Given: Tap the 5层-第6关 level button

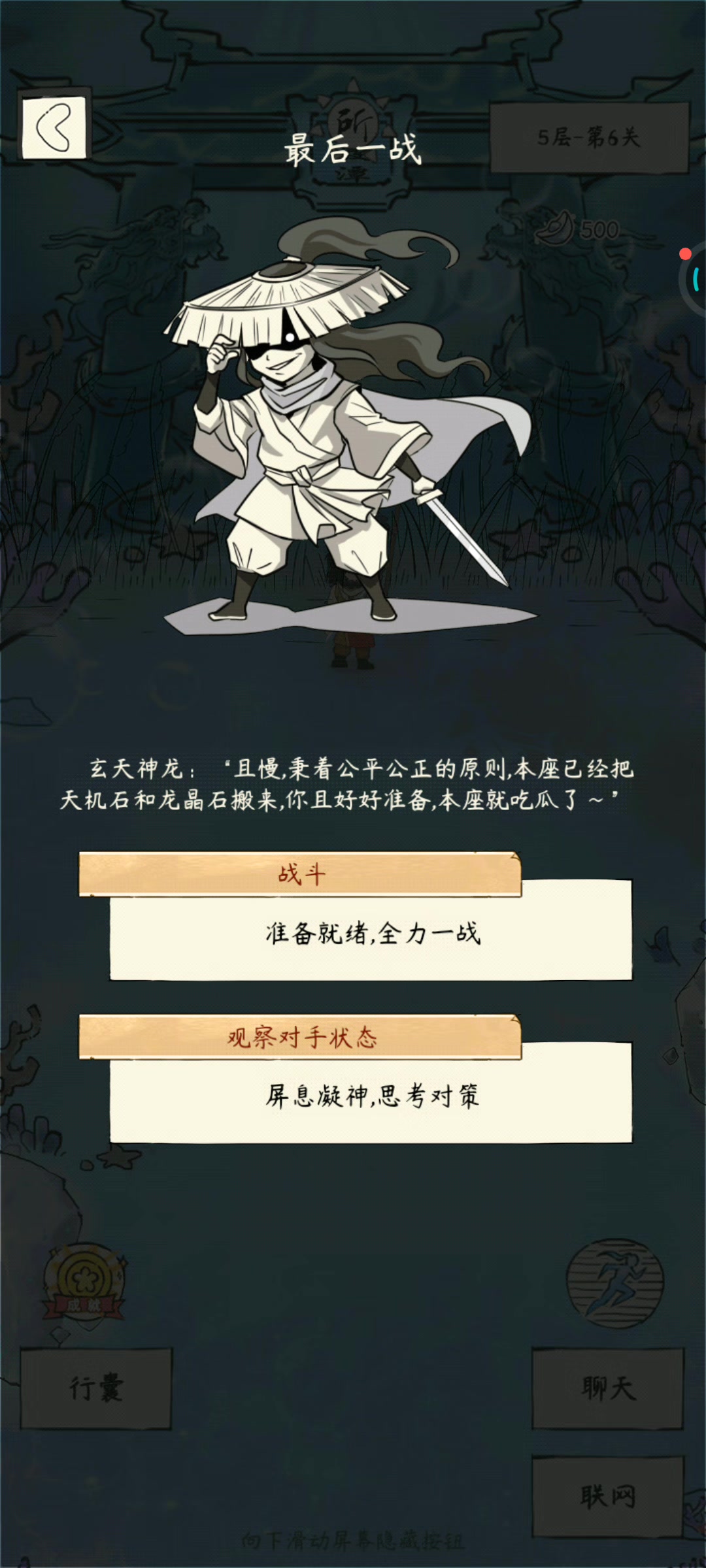Looking at the screenshot, I should pos(589,137).
